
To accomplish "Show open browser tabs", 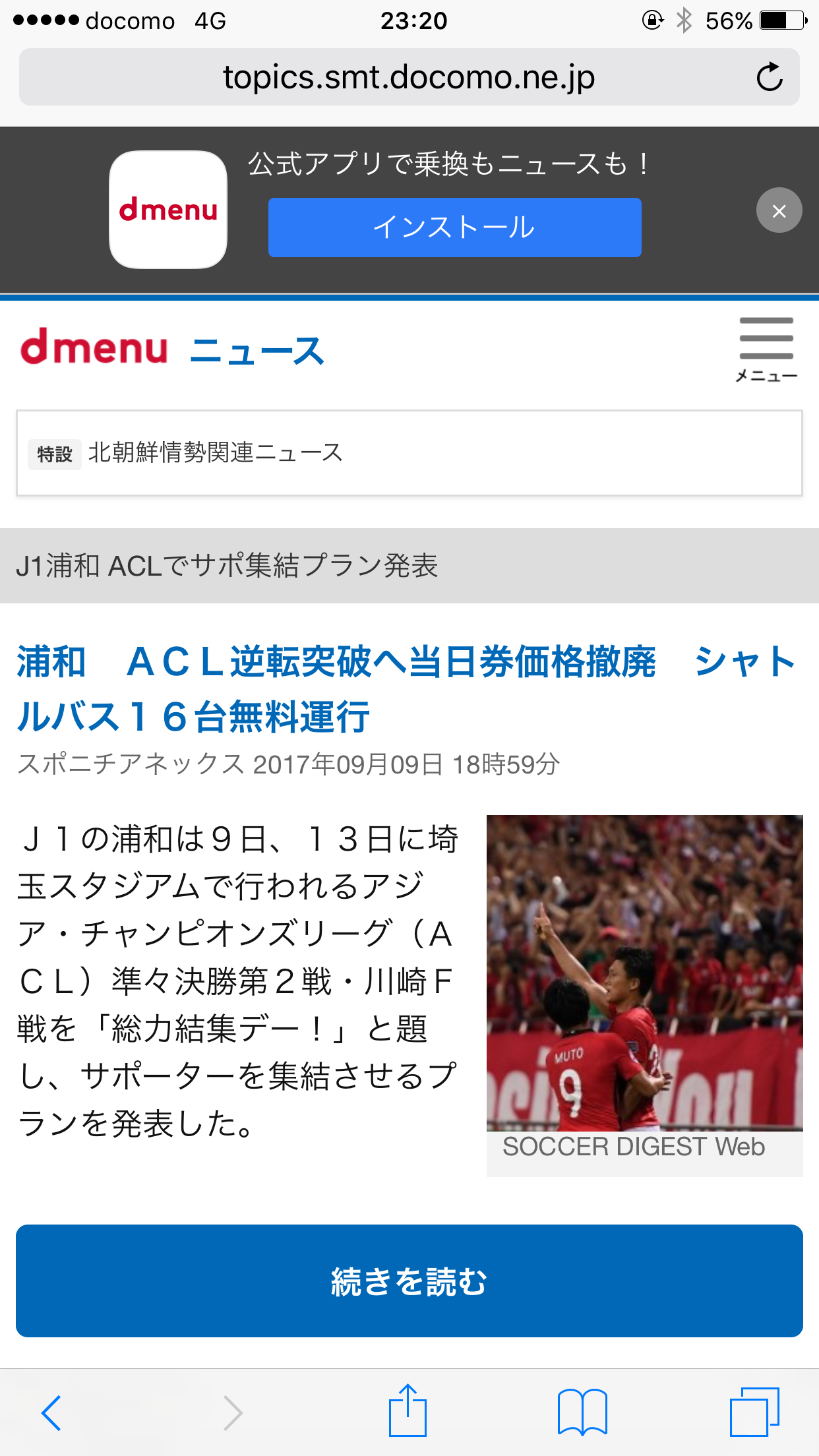I will (754, 1412).
